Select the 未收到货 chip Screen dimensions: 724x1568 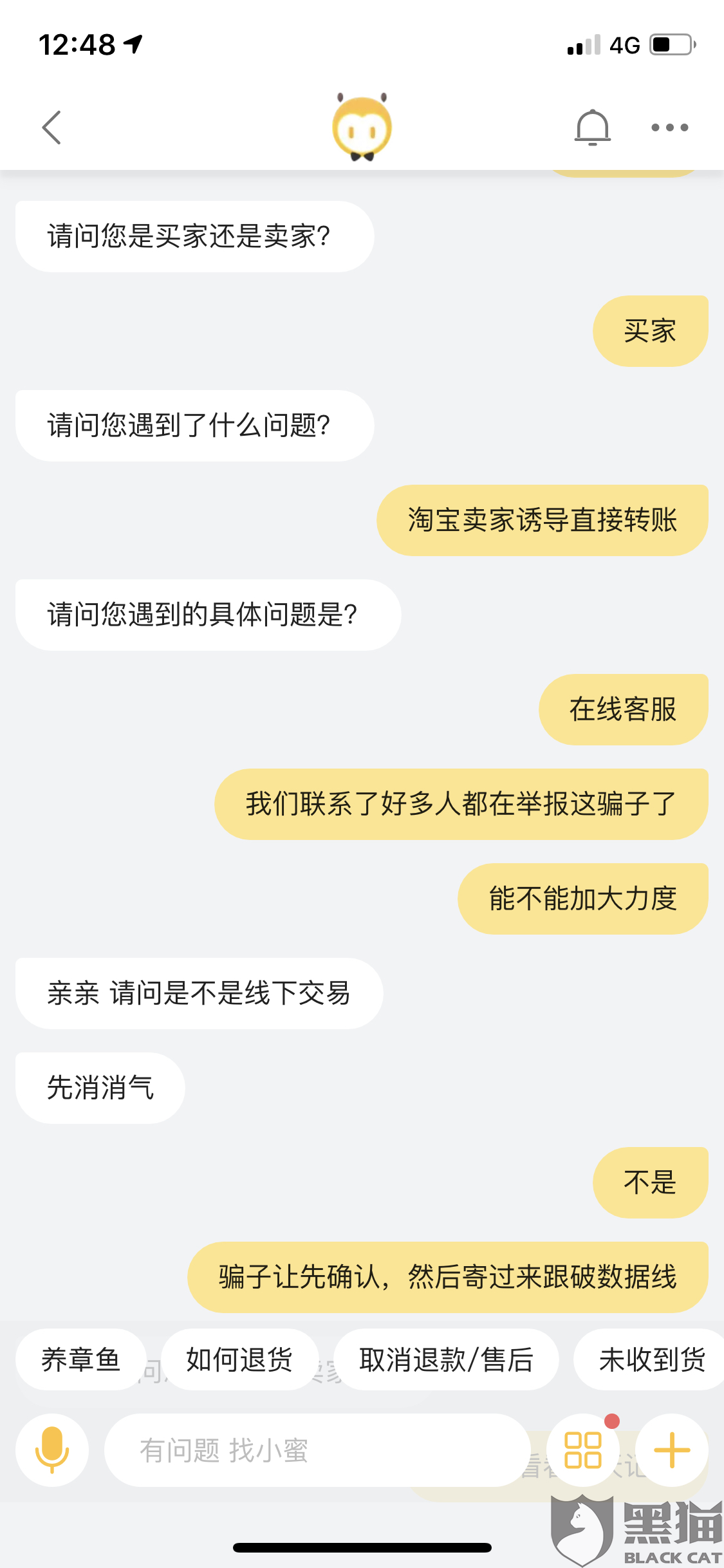click(651, 1359)
